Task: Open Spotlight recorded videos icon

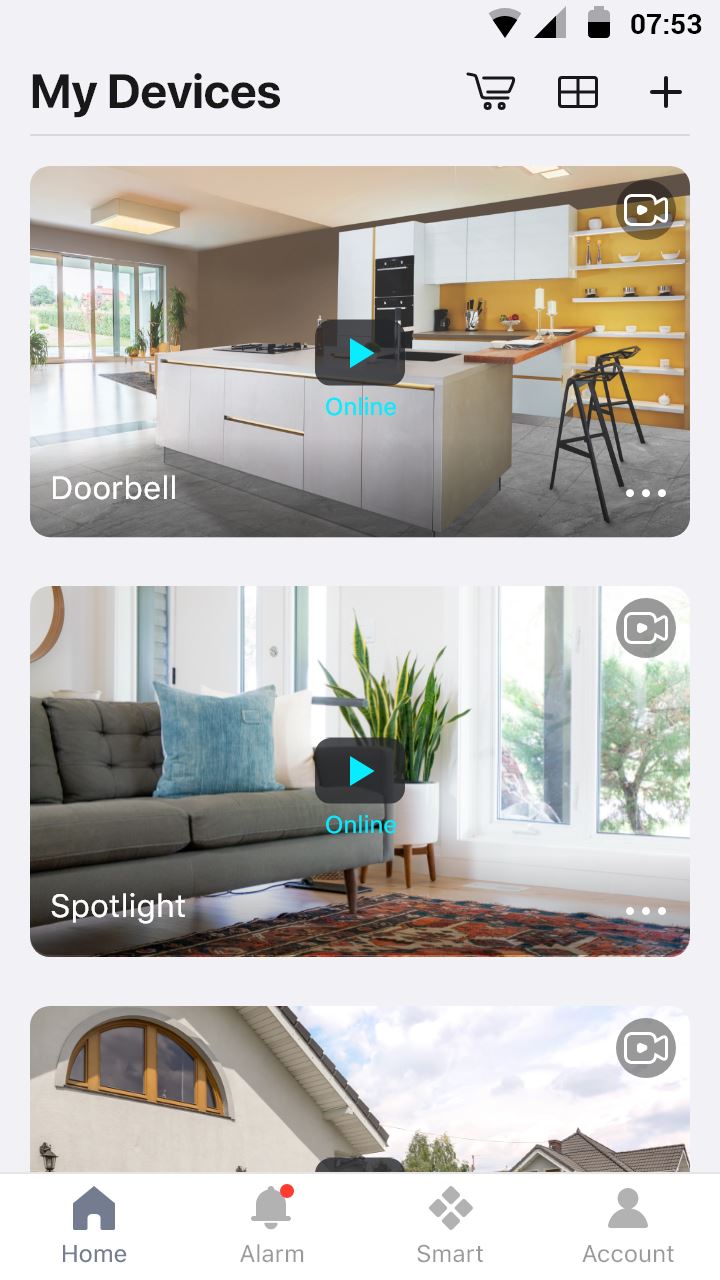Action: [x=646, y=628]
